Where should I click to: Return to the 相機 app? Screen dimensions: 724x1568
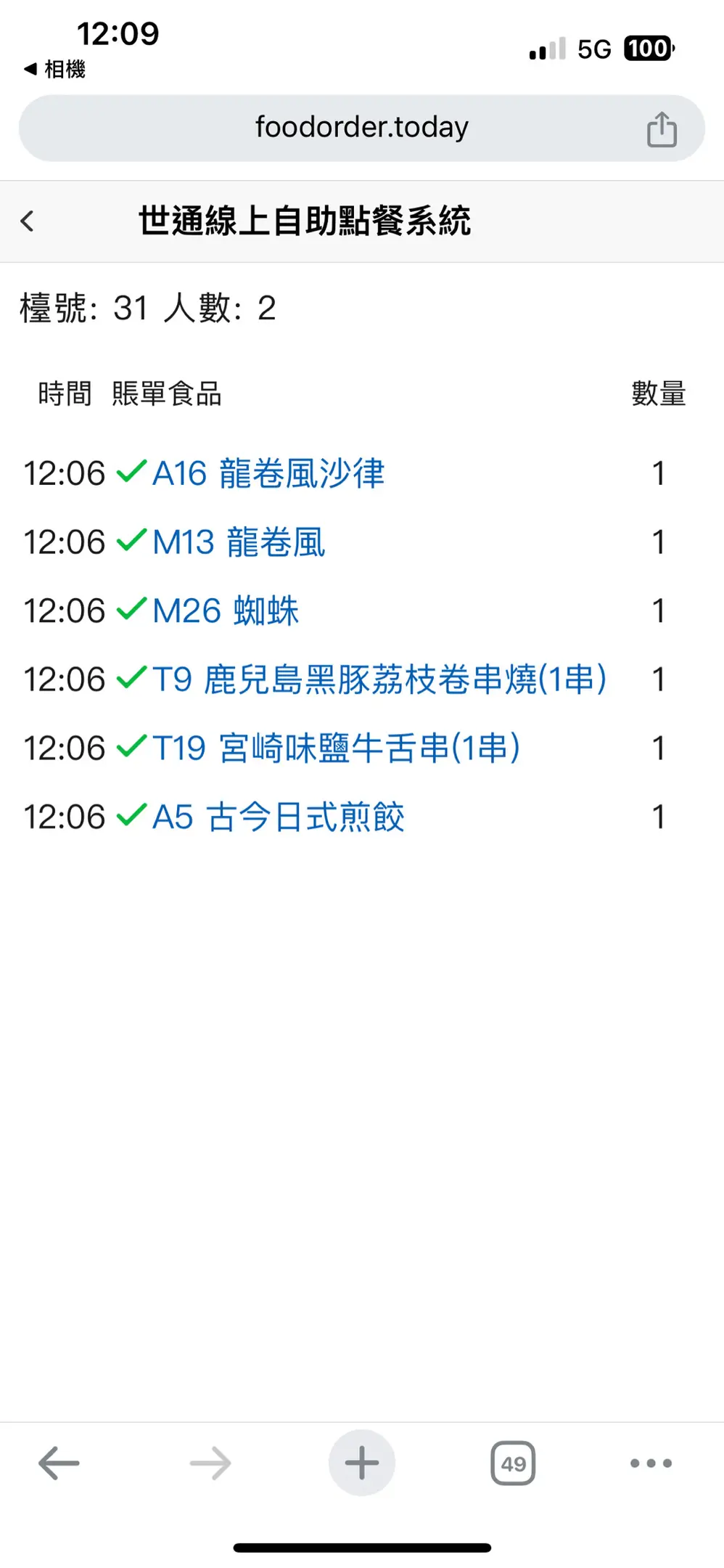pos(54,69)
